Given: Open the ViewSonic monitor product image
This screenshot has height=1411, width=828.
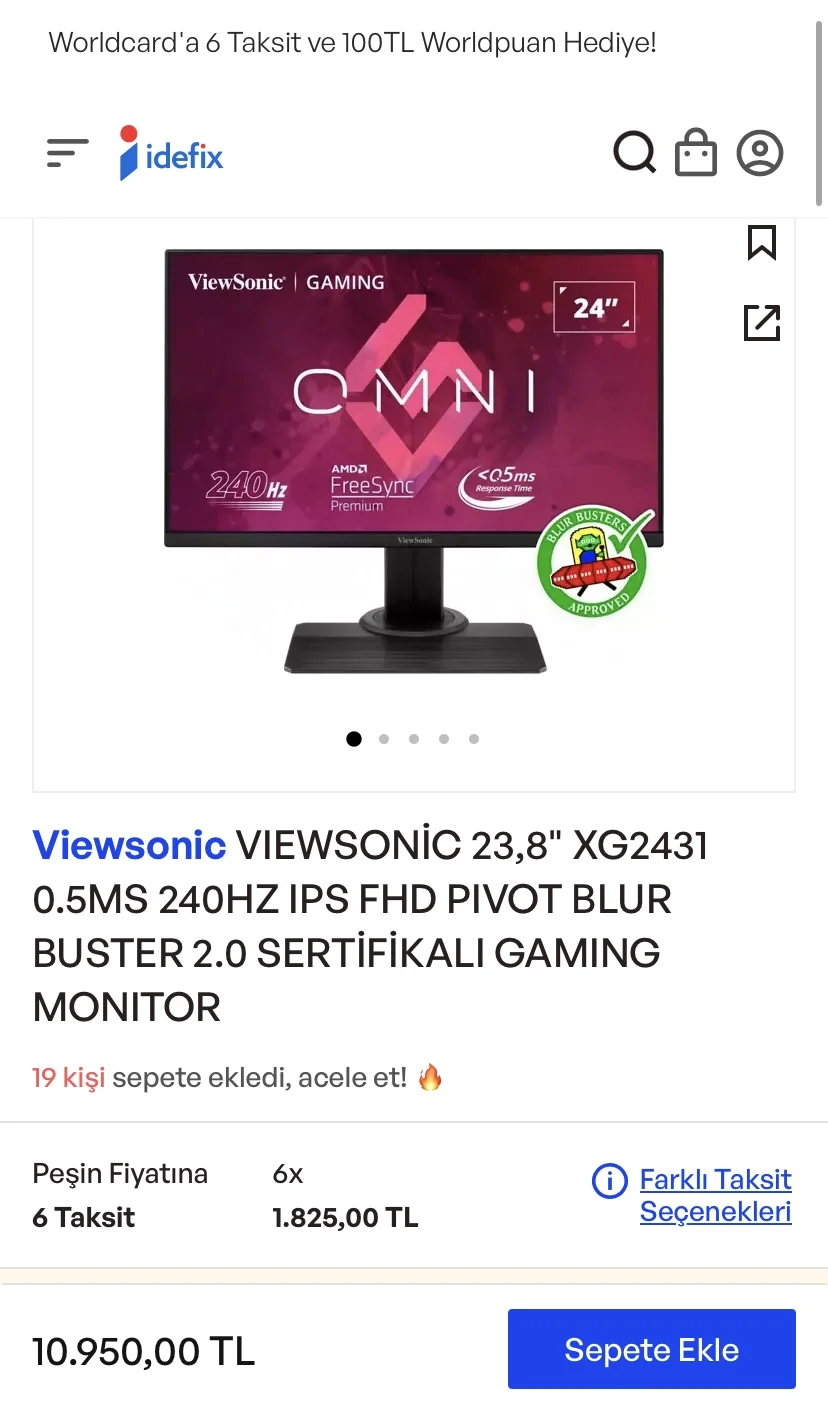Looking at the screenshot, I should tap(413, 460).
